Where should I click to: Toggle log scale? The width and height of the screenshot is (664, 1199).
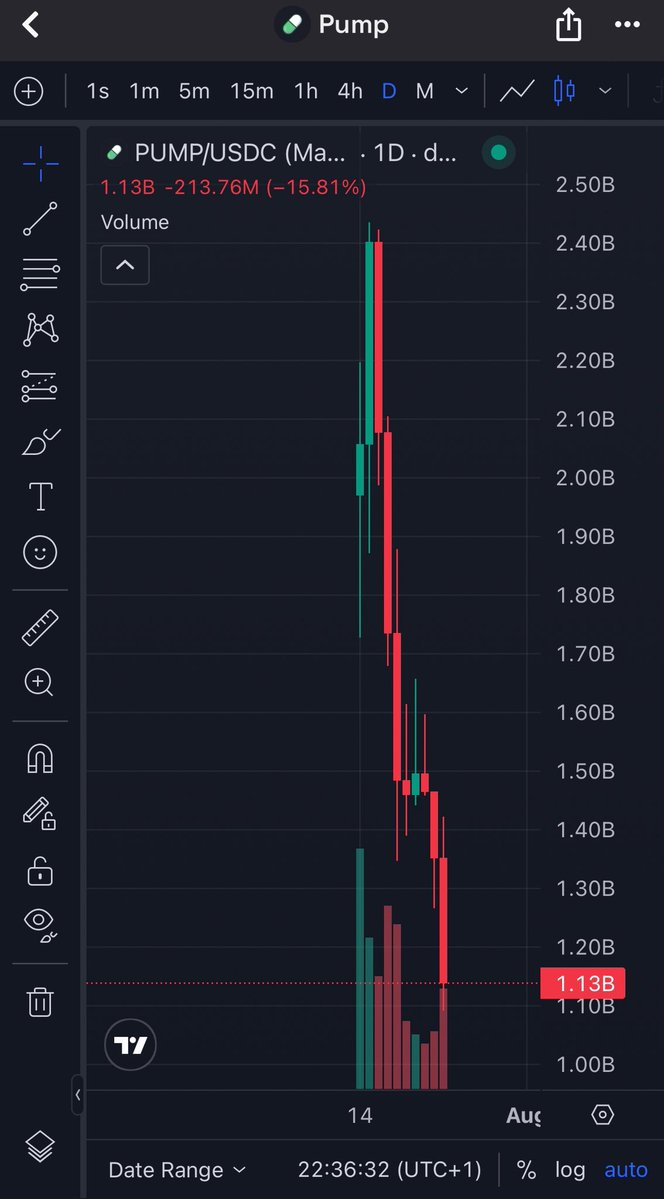[x=570, y=1170]
